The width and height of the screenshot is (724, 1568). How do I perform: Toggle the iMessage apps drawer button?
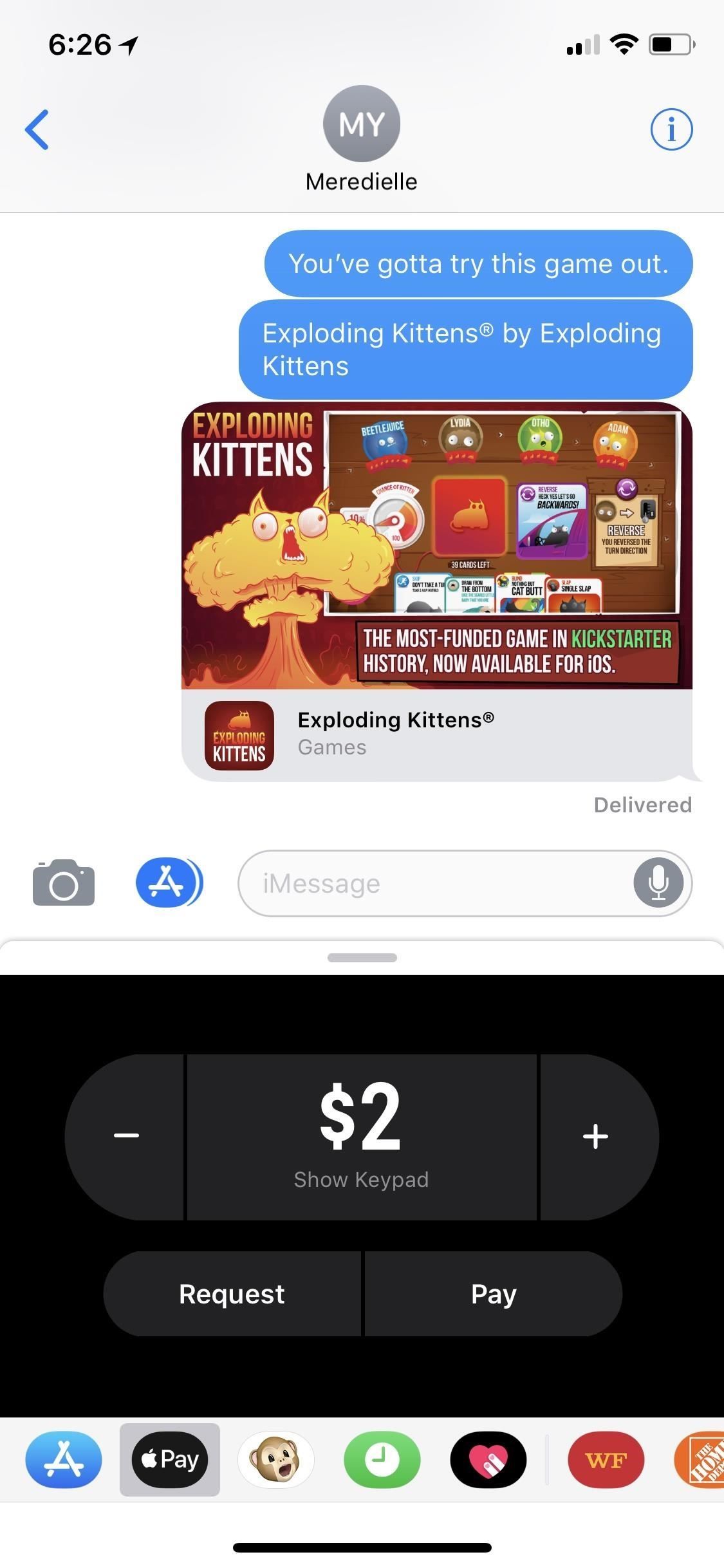pos(169,883)
